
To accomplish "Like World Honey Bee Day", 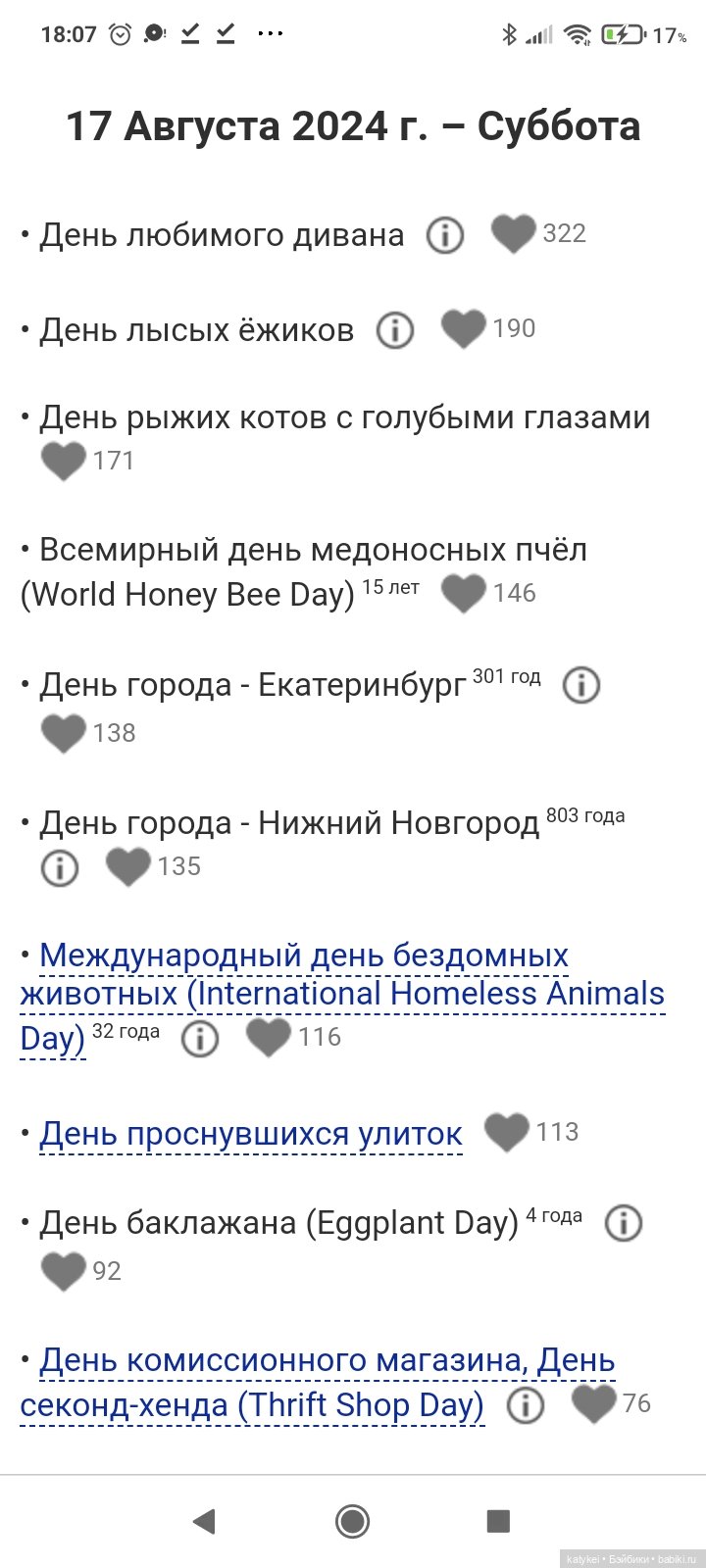I will point(463,593).
